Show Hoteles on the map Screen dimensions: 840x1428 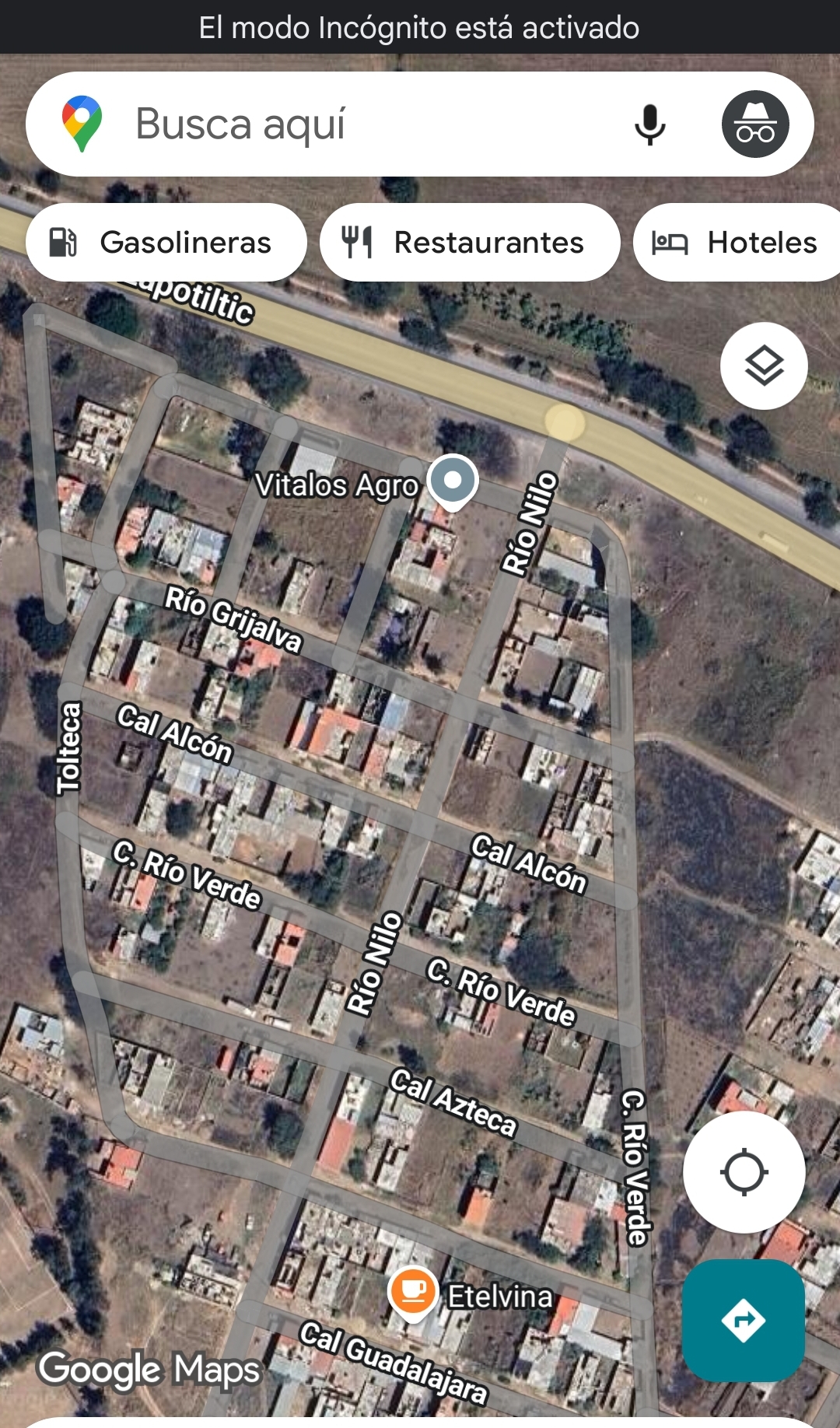click(736, 243)
